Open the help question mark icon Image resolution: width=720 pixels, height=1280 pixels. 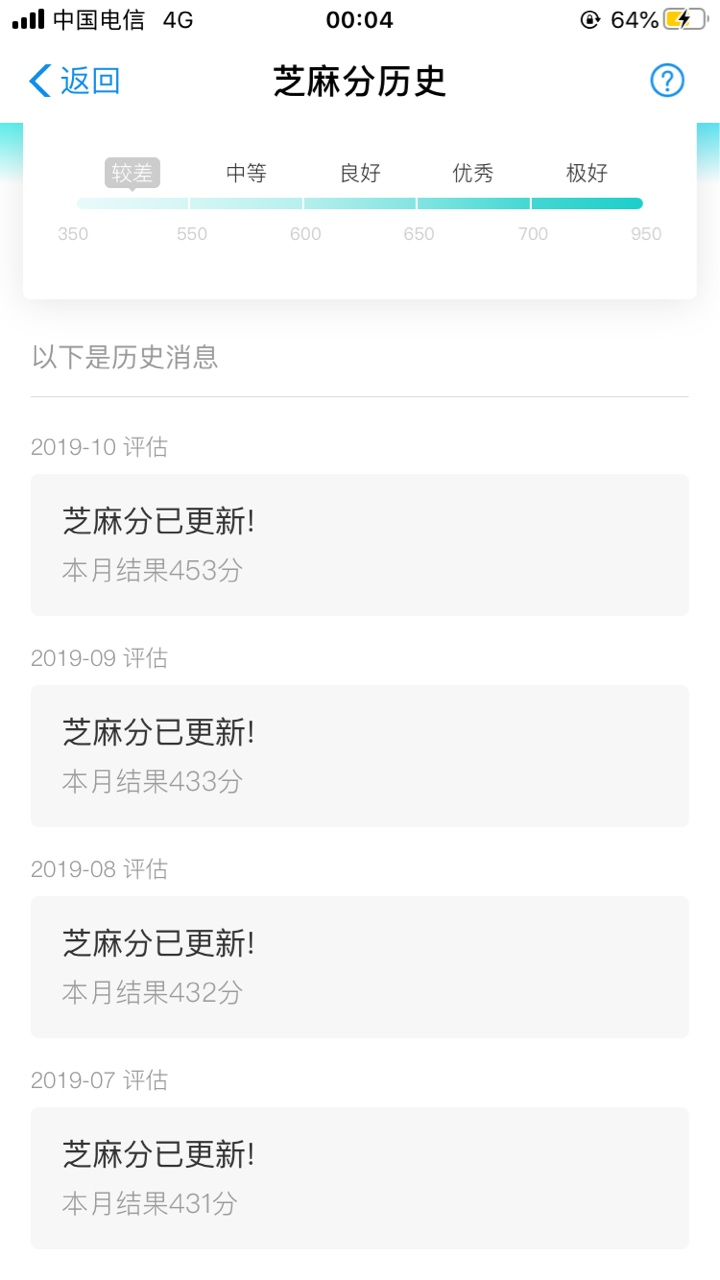coord(667,81)
